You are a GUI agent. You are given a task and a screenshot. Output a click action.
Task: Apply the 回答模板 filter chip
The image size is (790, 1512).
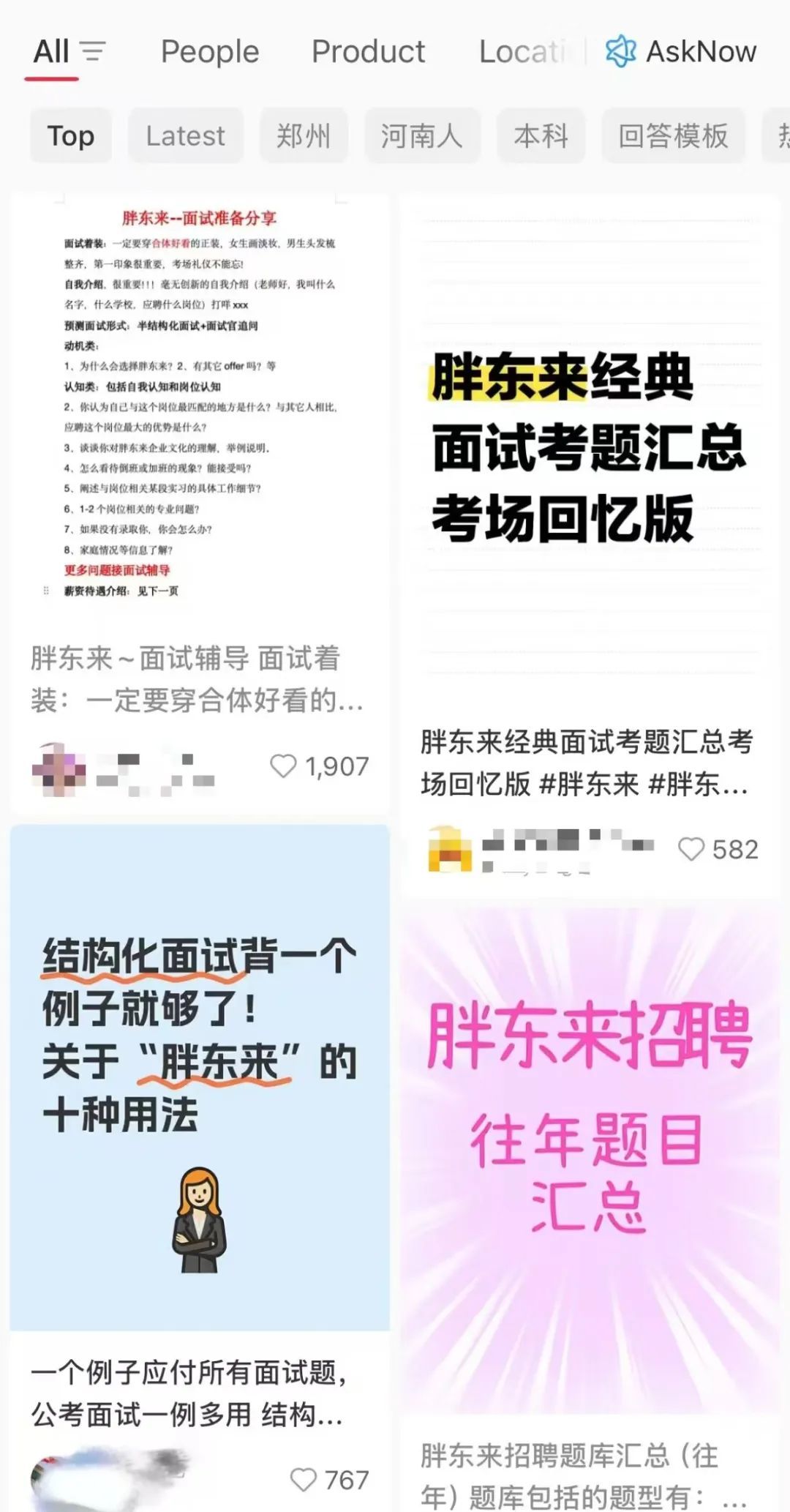(x=673, y=136)
